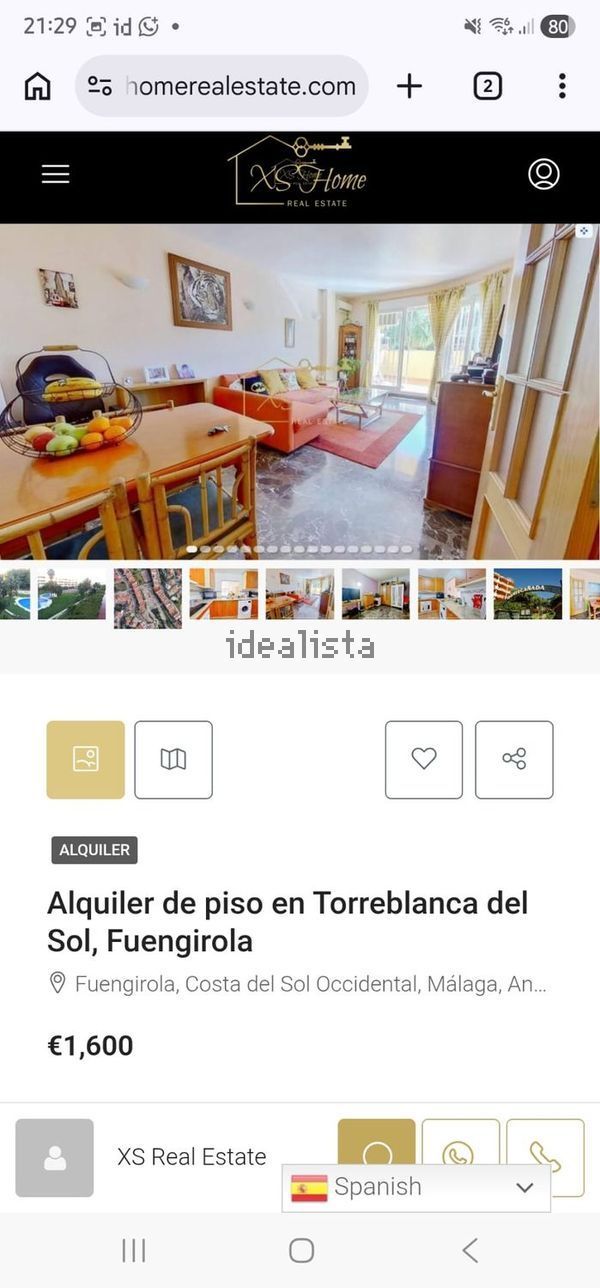Open the main living room photo
This screenshot has width=600, height=1288.
click(300, 390)
